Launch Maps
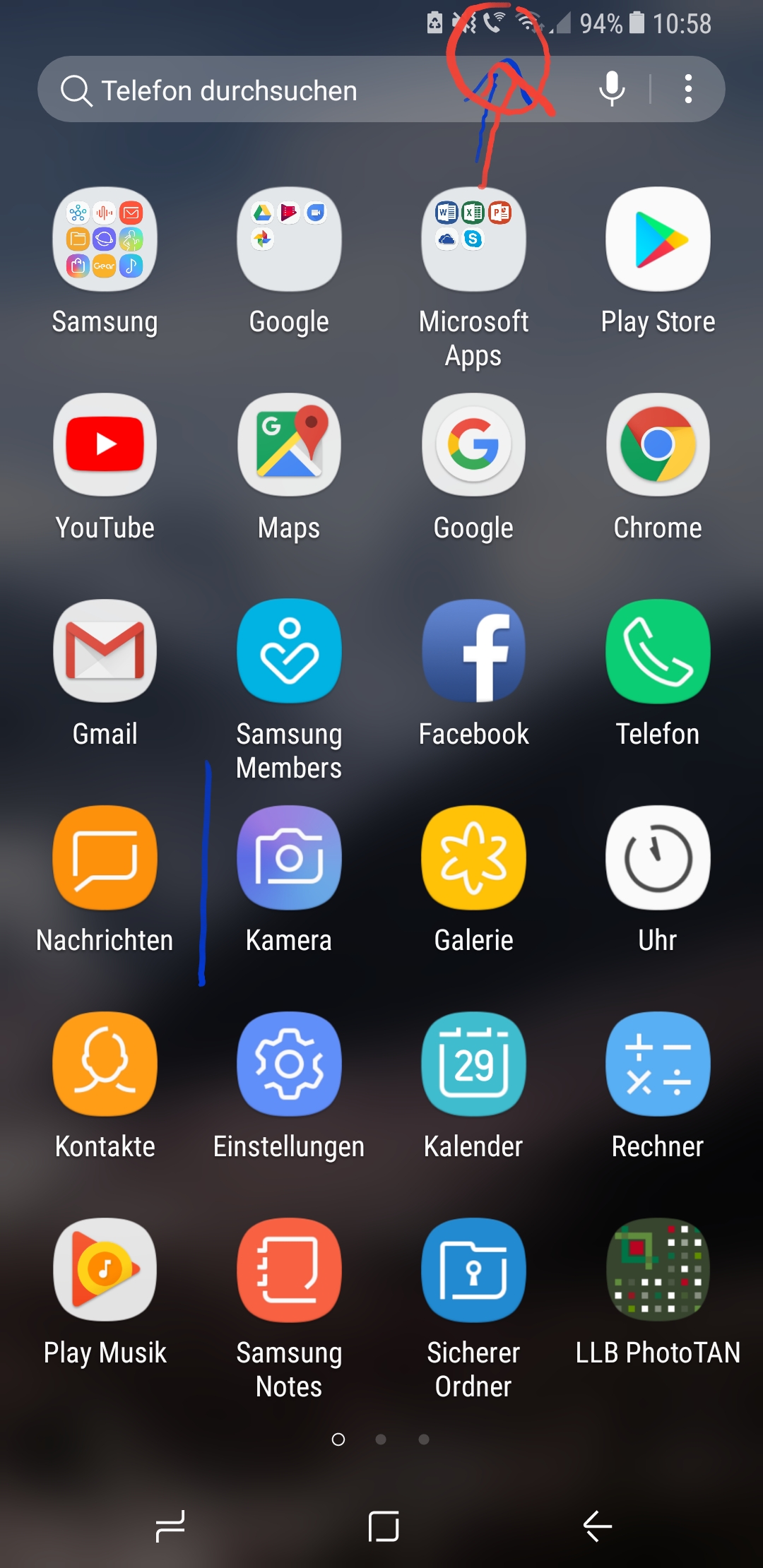This screenshot has width=763, height=1568. [289, 445]
